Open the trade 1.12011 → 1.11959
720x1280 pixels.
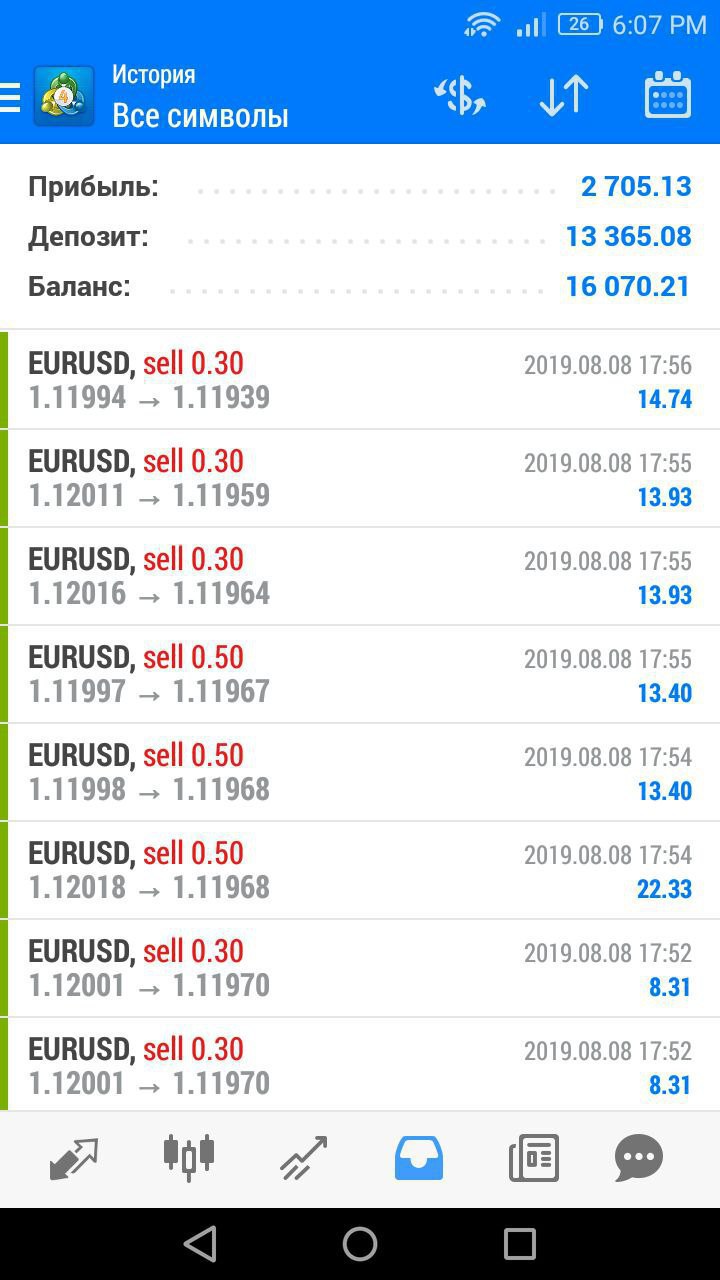coord(360,479)
